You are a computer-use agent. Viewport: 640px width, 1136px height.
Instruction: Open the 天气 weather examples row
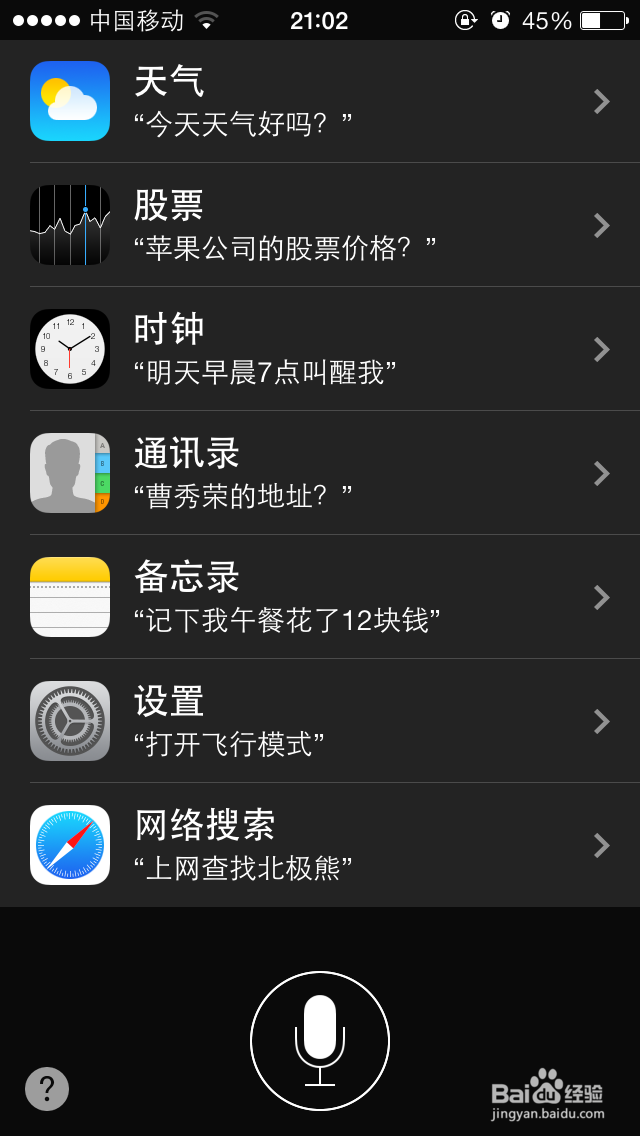(x=320, y=101)
